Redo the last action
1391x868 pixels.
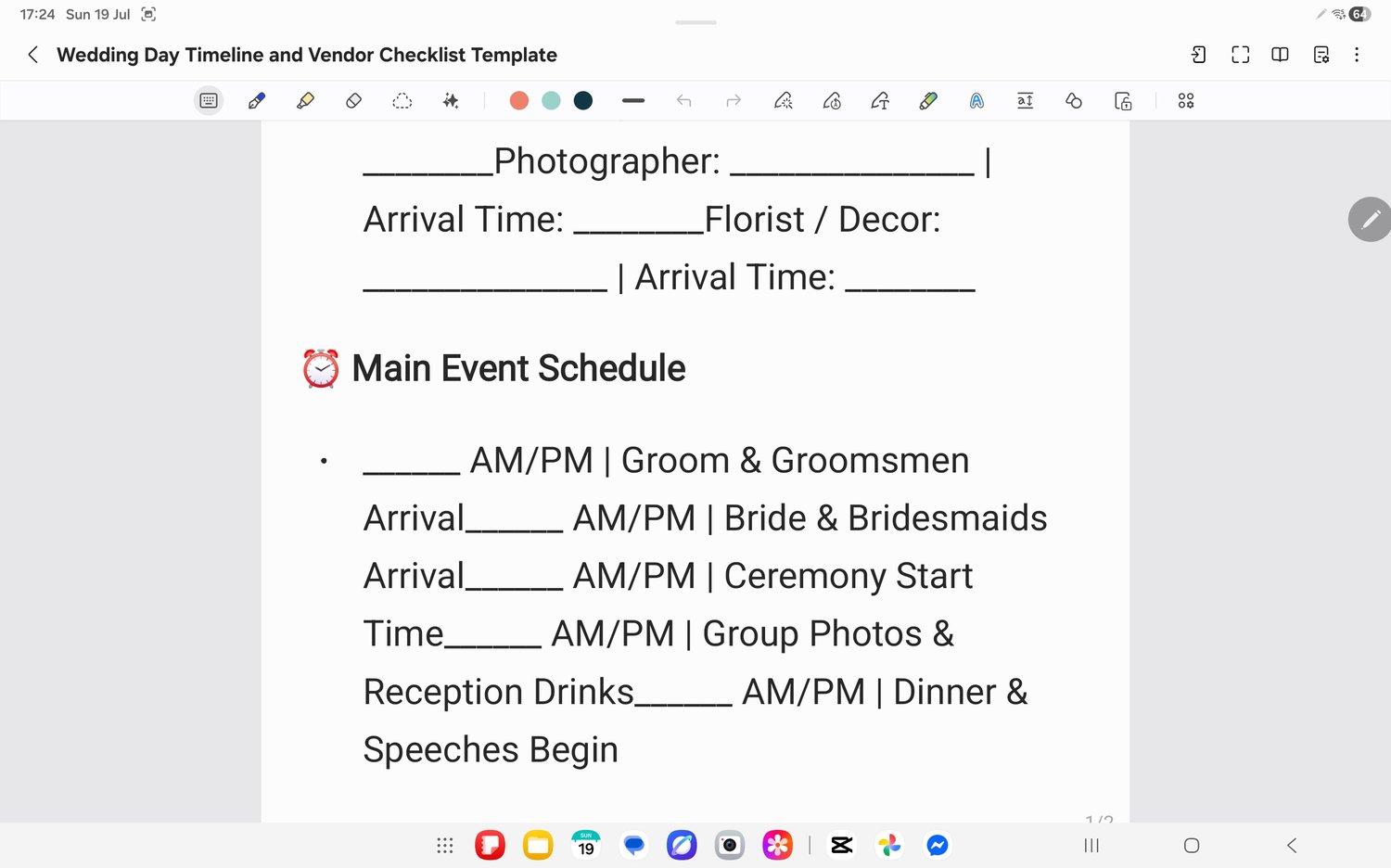(x=734, y=100)
